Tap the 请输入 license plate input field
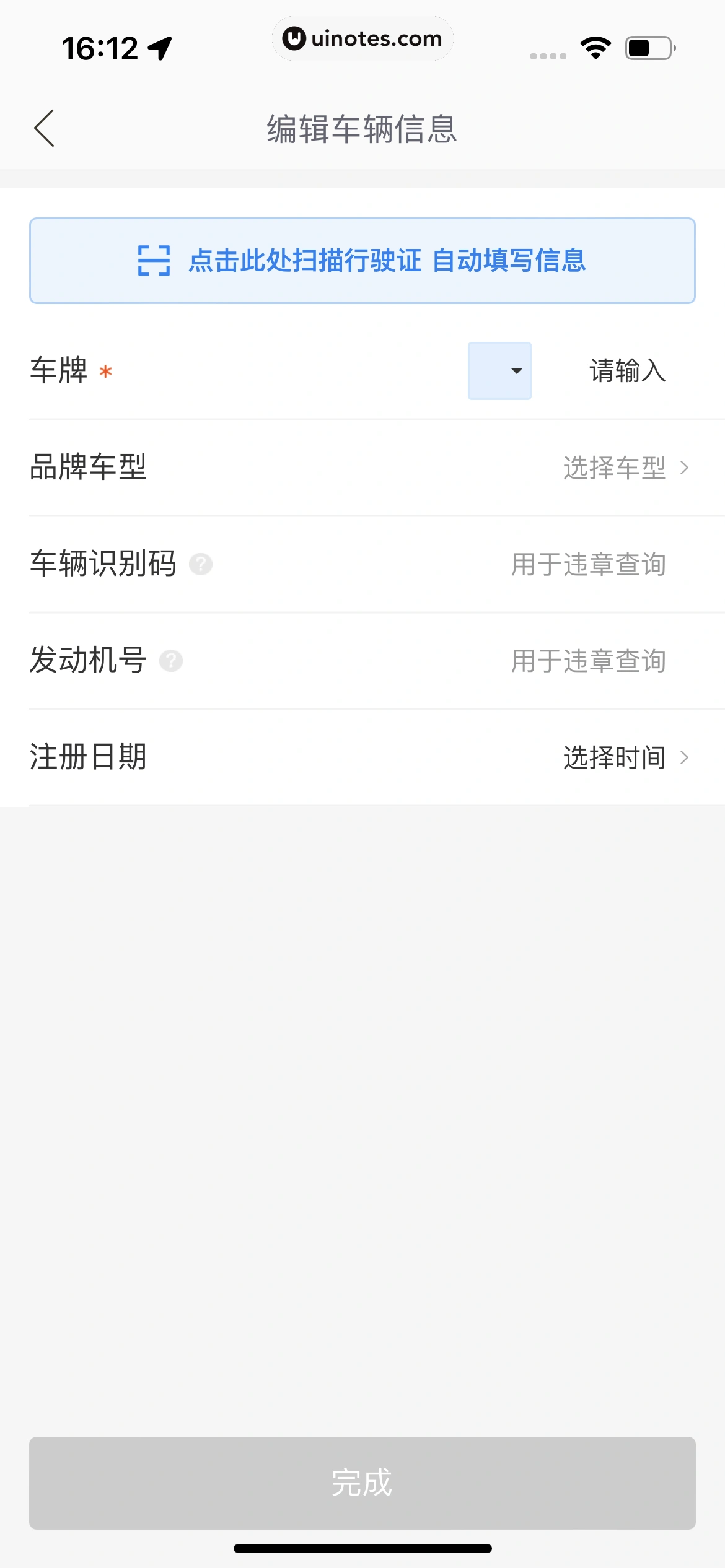The height and width of the screenshot is (1568, 725). click(x=627, y=370)
